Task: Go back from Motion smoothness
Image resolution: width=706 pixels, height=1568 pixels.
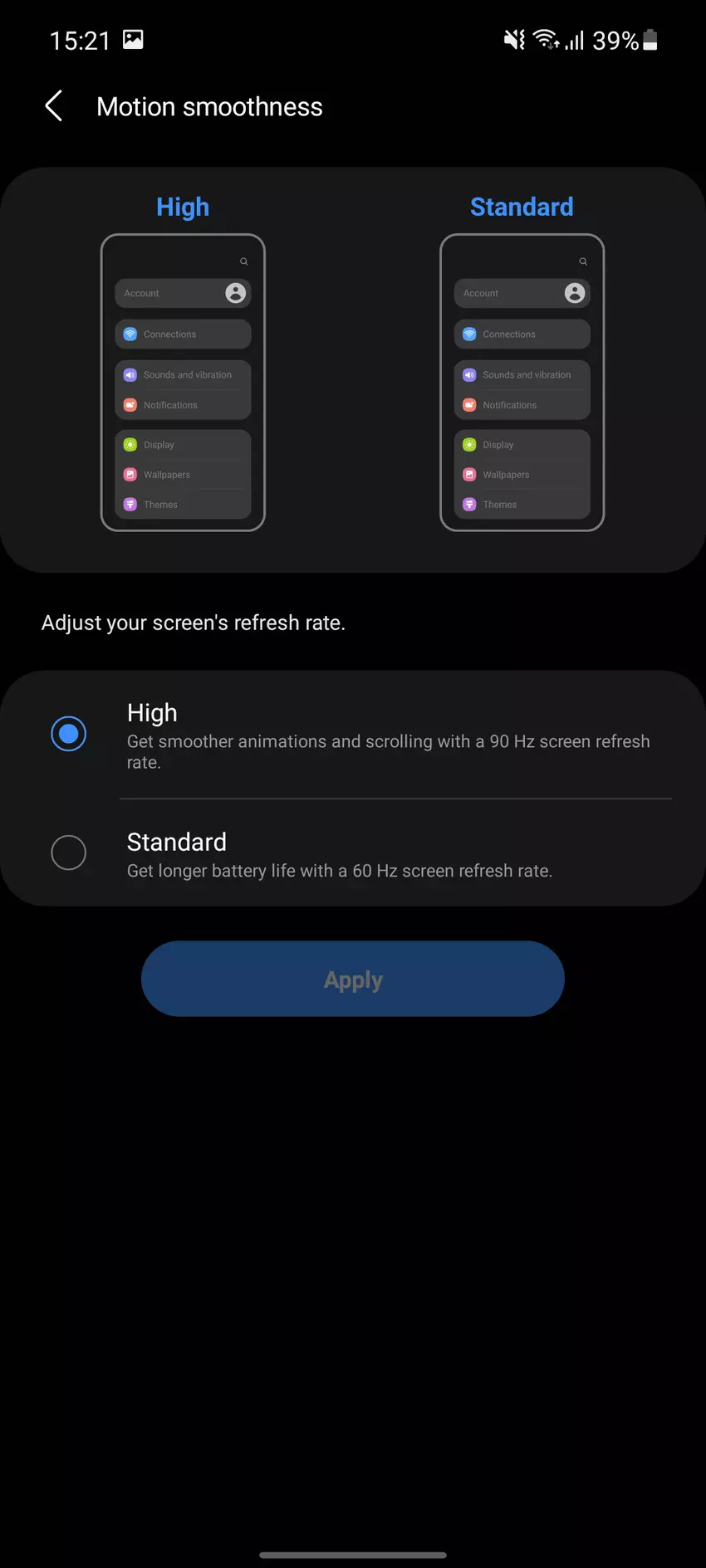Action: point(54,106)
